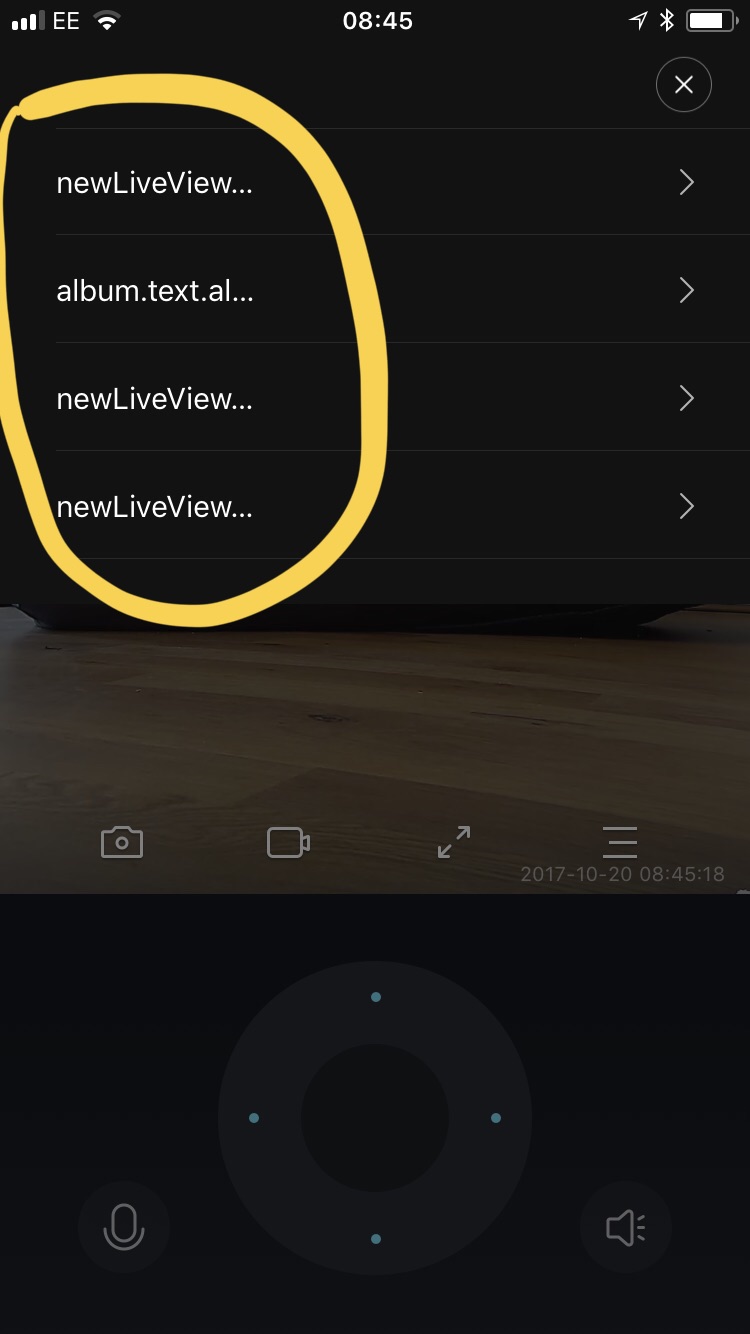
Task: Take a snapshot with the camera icon
Action: [x=122, y=842]
